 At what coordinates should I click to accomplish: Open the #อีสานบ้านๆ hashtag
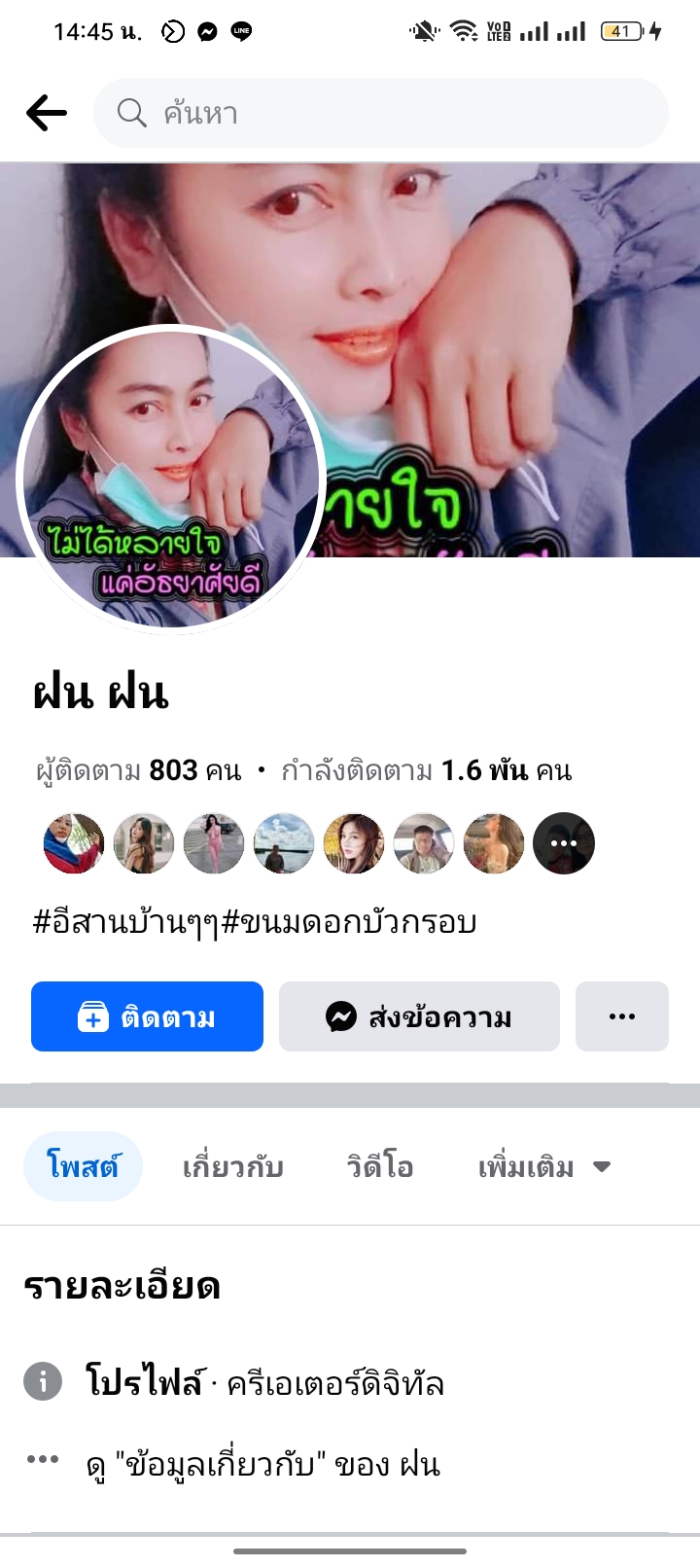pos(126,921)
